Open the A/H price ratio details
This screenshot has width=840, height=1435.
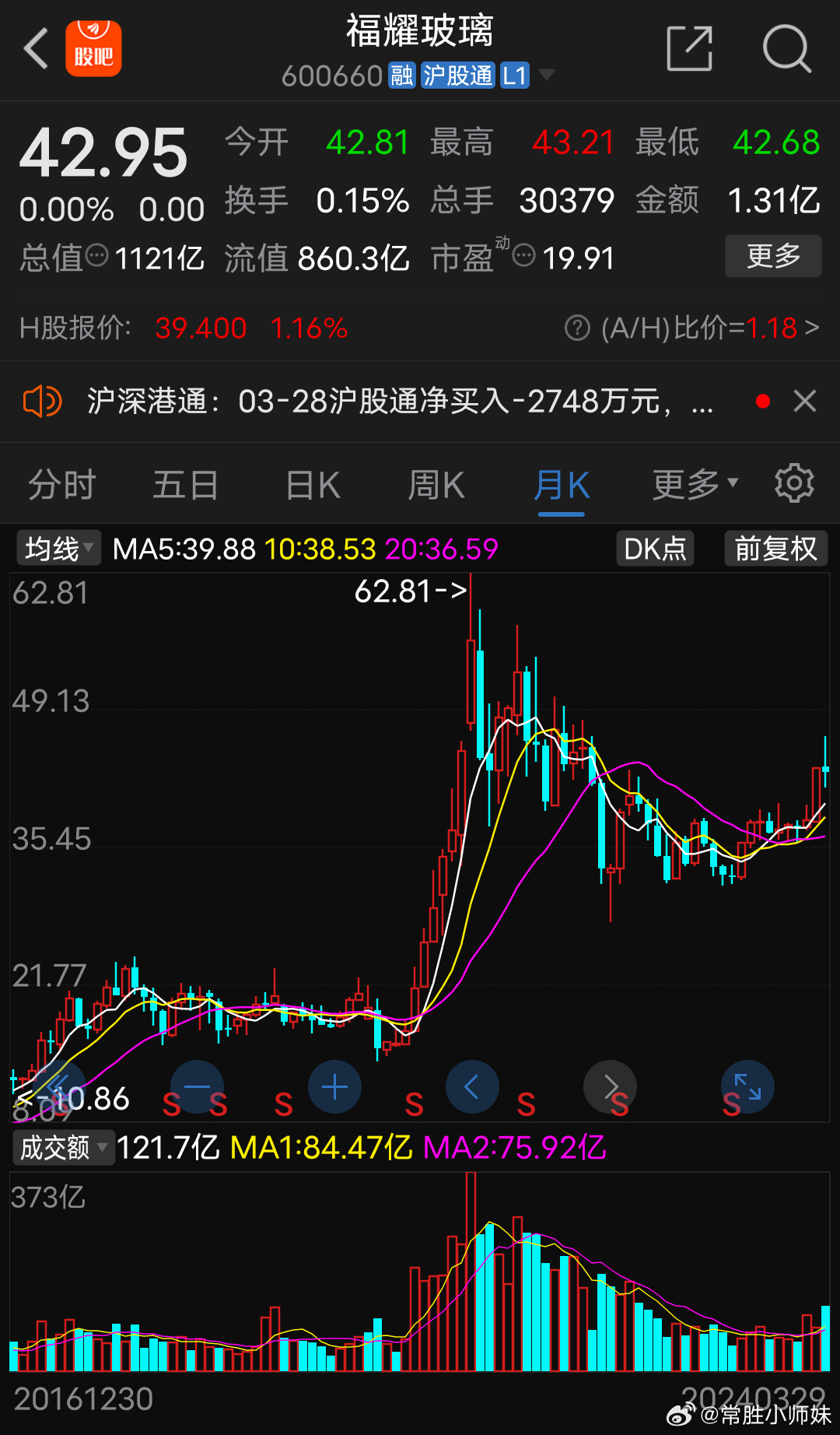coord(691,328)
